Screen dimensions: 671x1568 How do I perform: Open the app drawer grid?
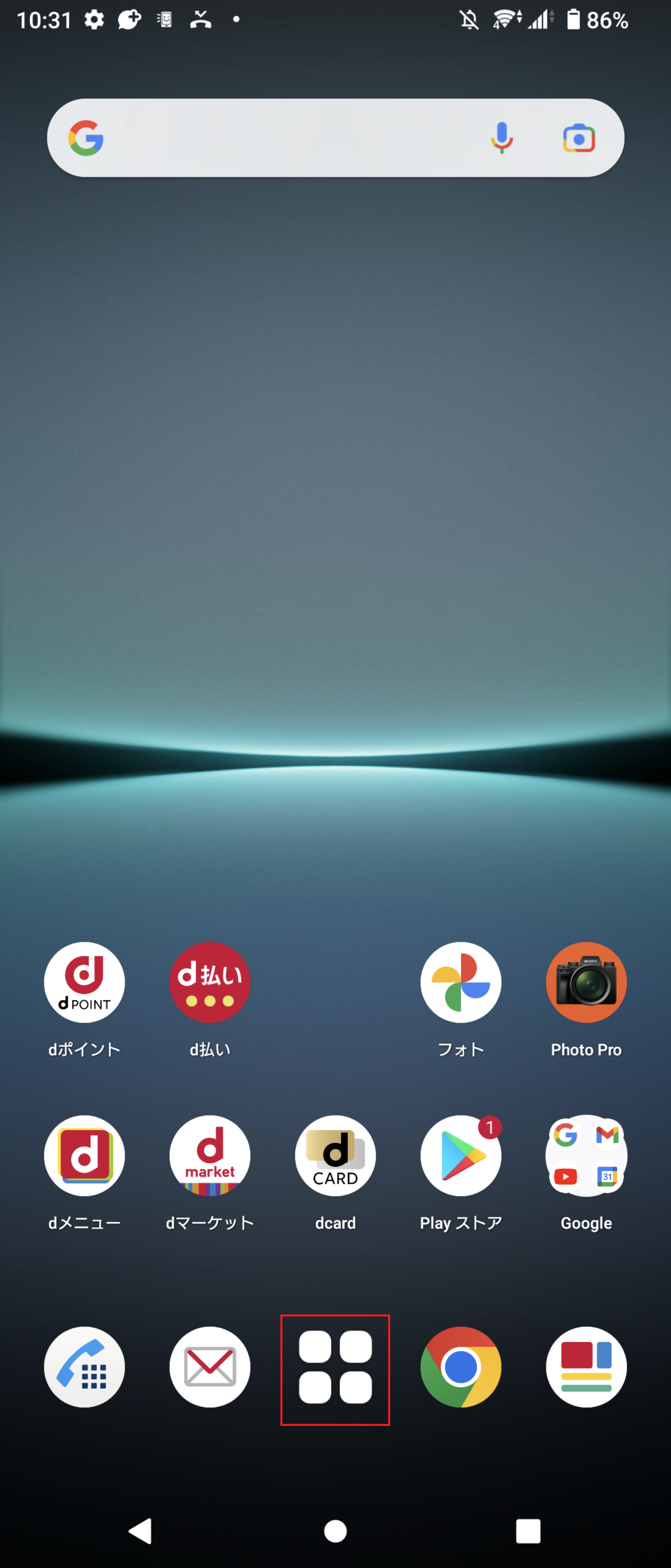(335, 1367)
